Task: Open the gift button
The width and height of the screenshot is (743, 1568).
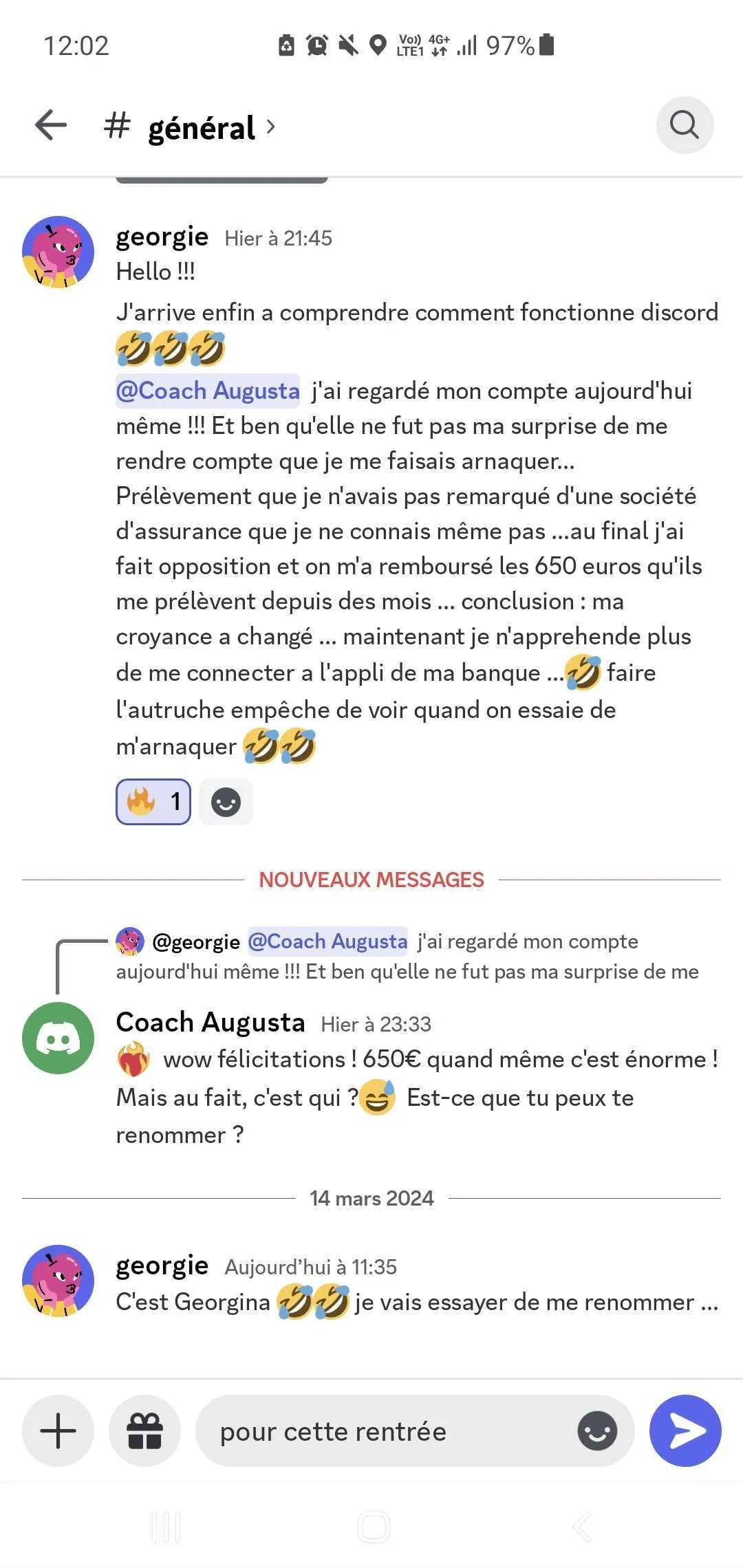Action: (x=144, y=1430)
